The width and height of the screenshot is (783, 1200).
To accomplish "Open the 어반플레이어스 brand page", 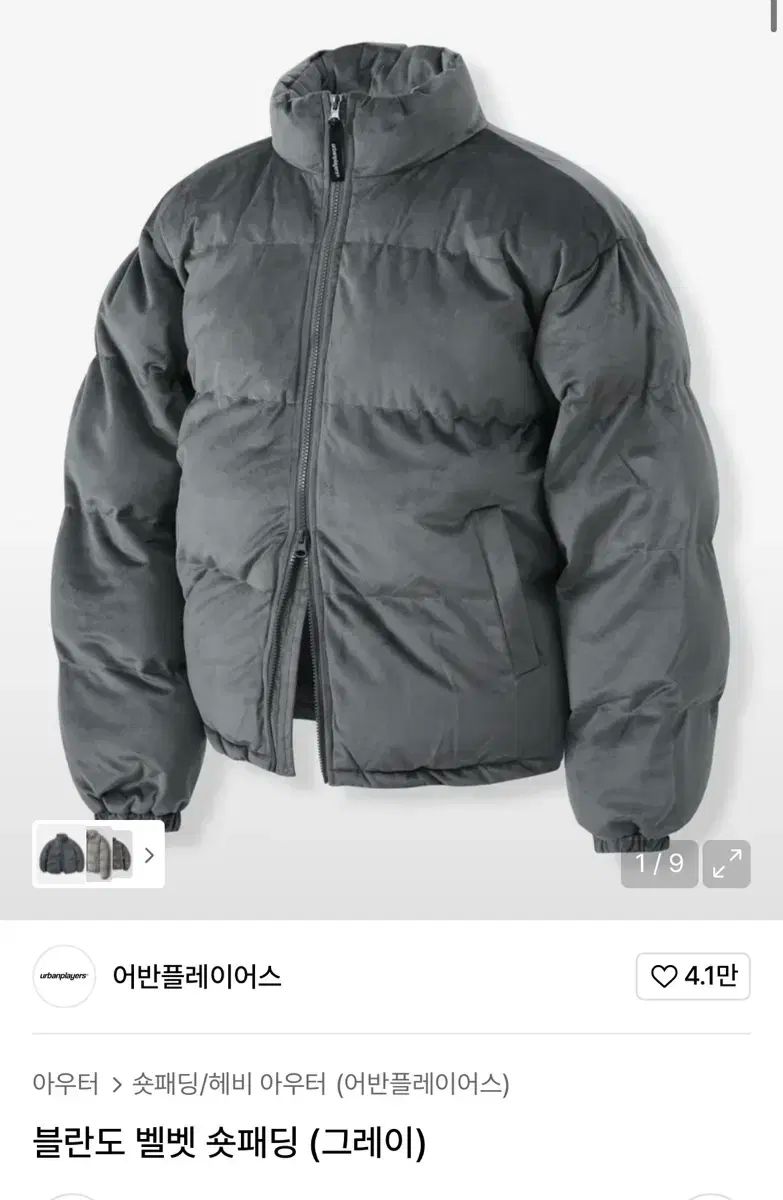I will (x=197, y=977).
